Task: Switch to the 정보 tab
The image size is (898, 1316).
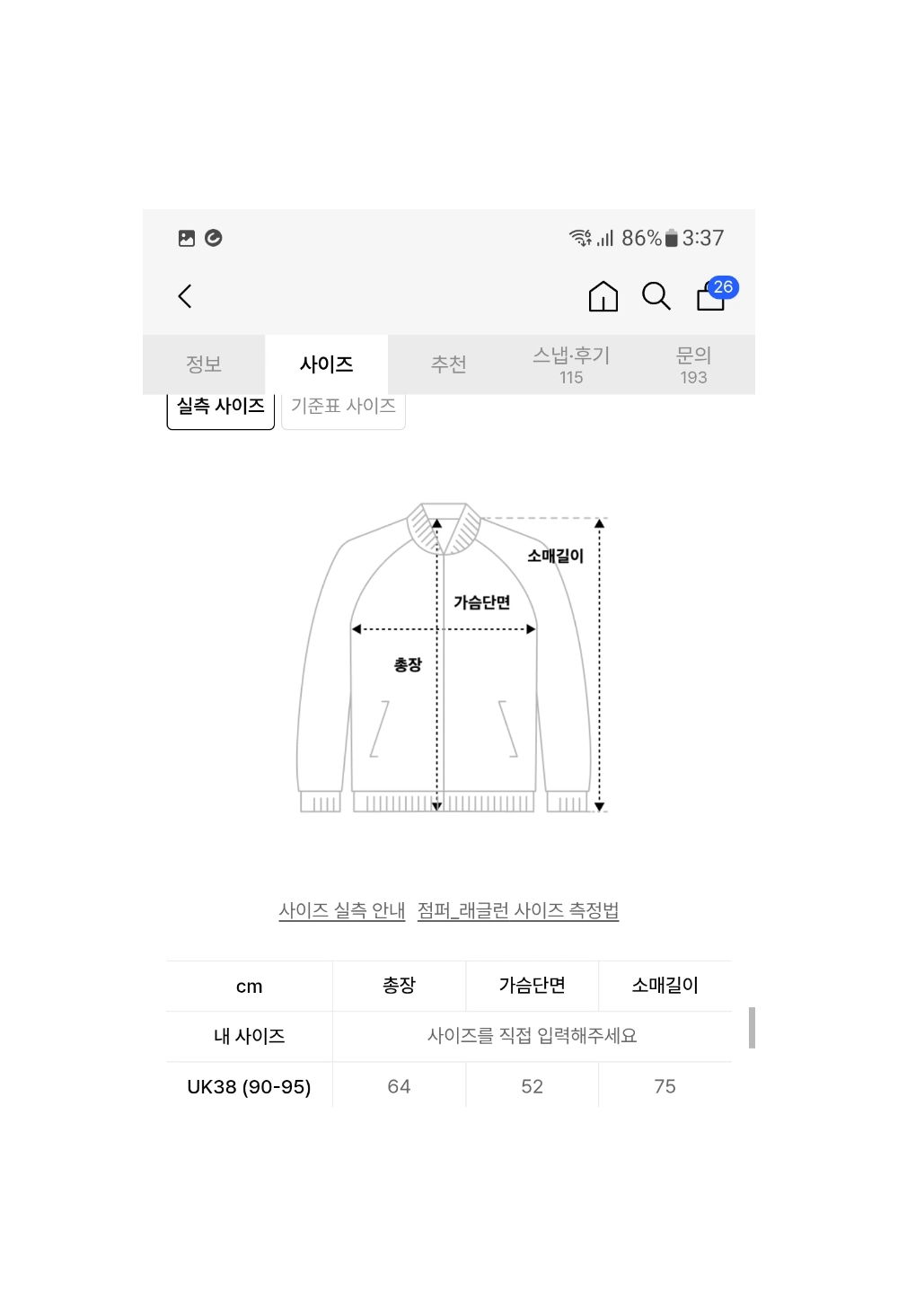Action: coord(204,364)
